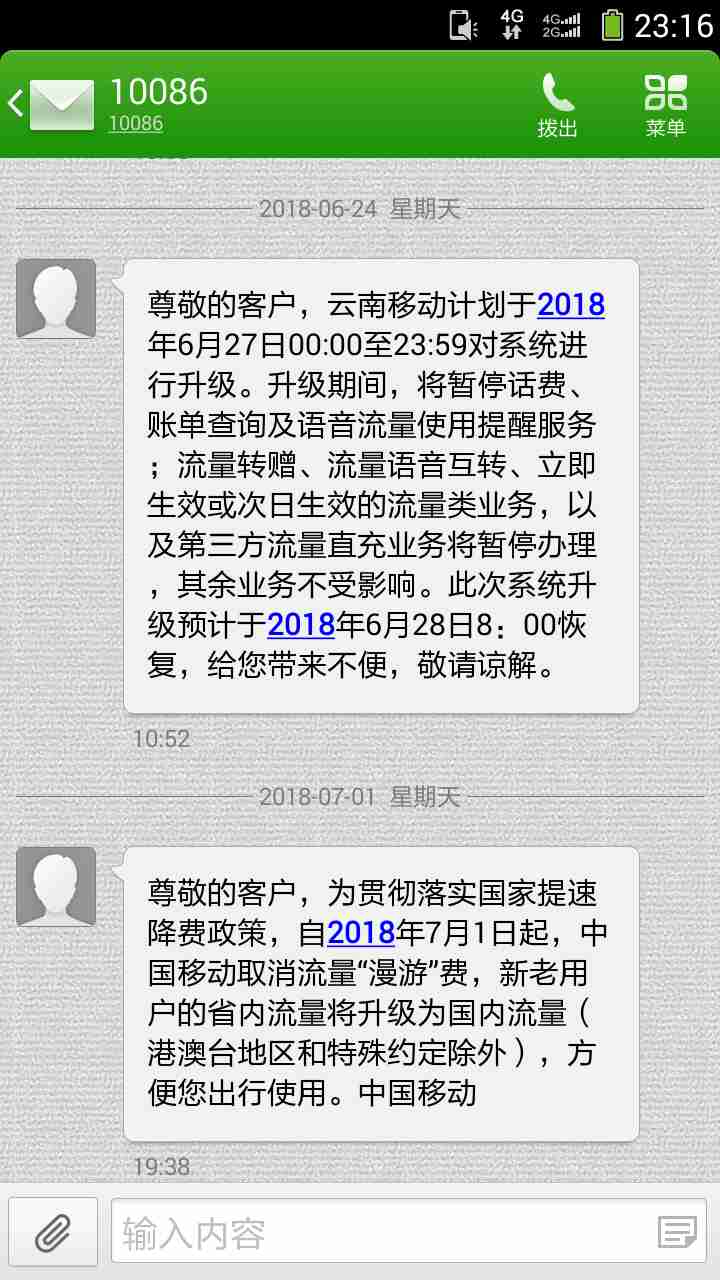Open the 菜单 menu
720x1280 pixels.
click(665, 105)
